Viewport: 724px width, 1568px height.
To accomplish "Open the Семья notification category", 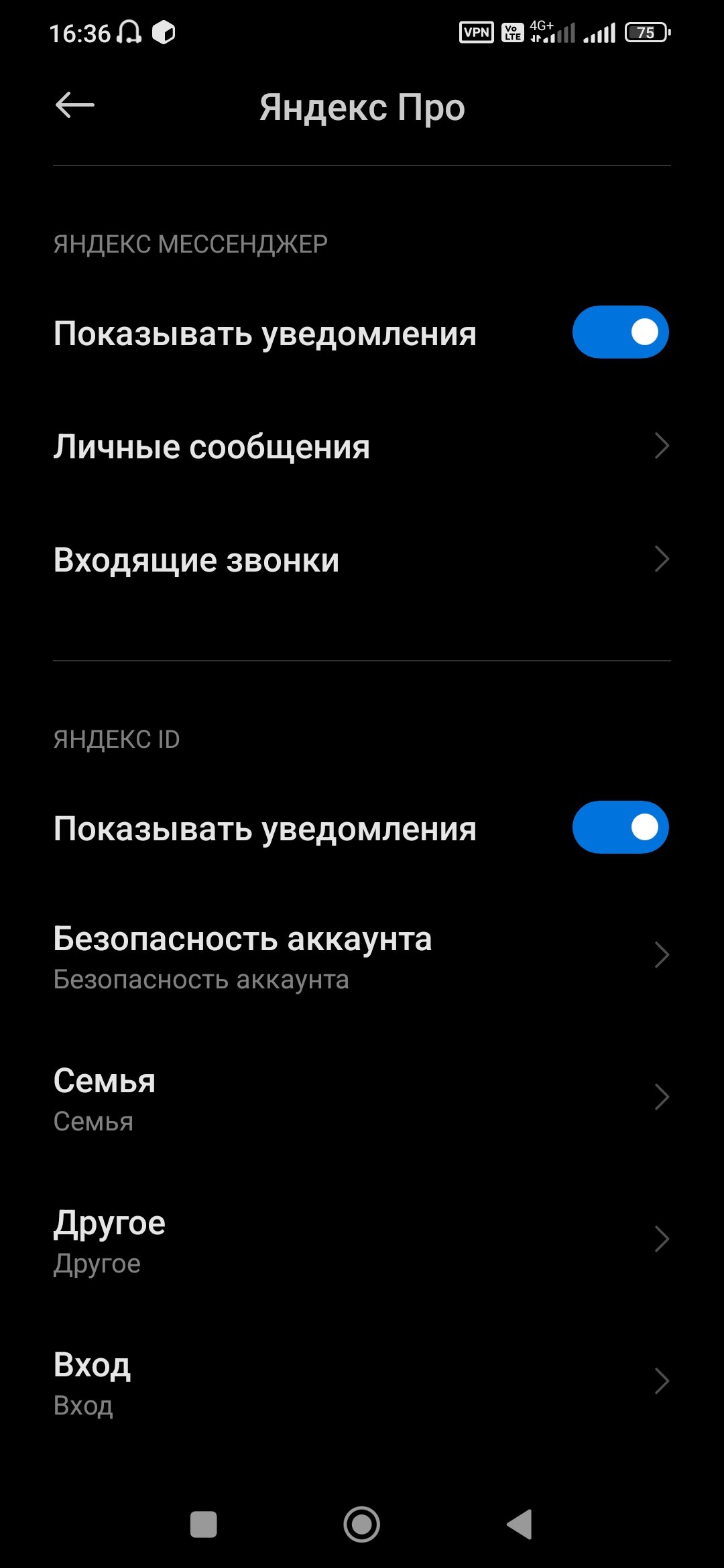I will [x=362, y=1099].
